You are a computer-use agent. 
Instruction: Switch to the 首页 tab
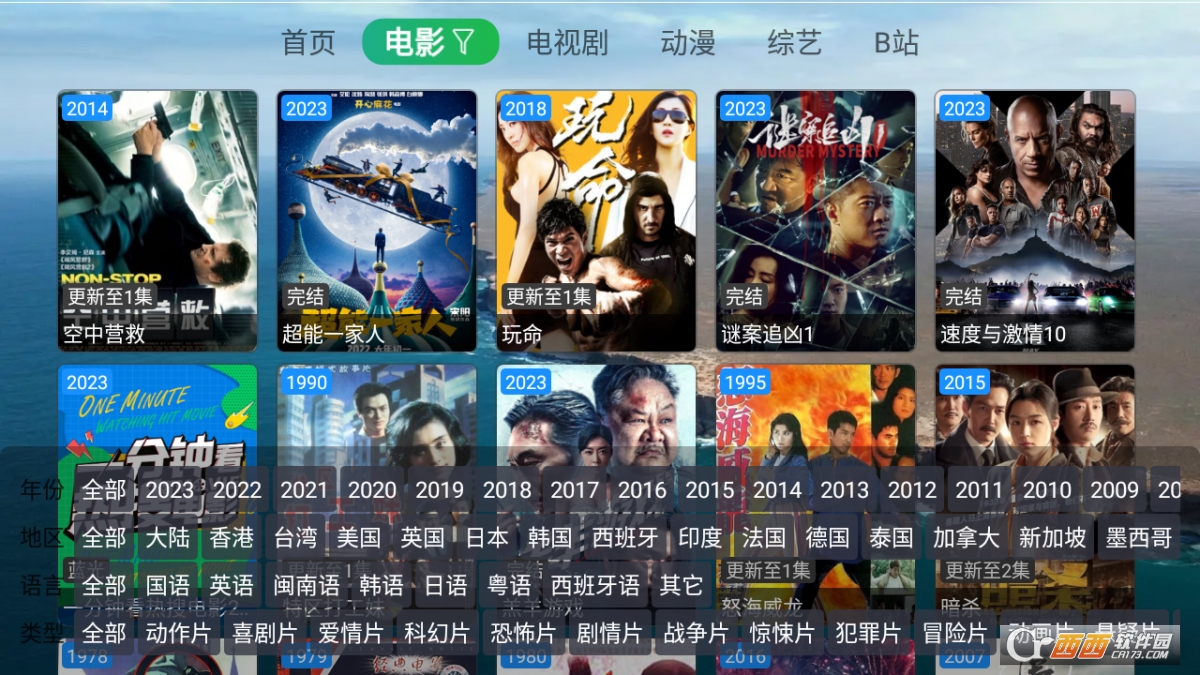[308, 42]
